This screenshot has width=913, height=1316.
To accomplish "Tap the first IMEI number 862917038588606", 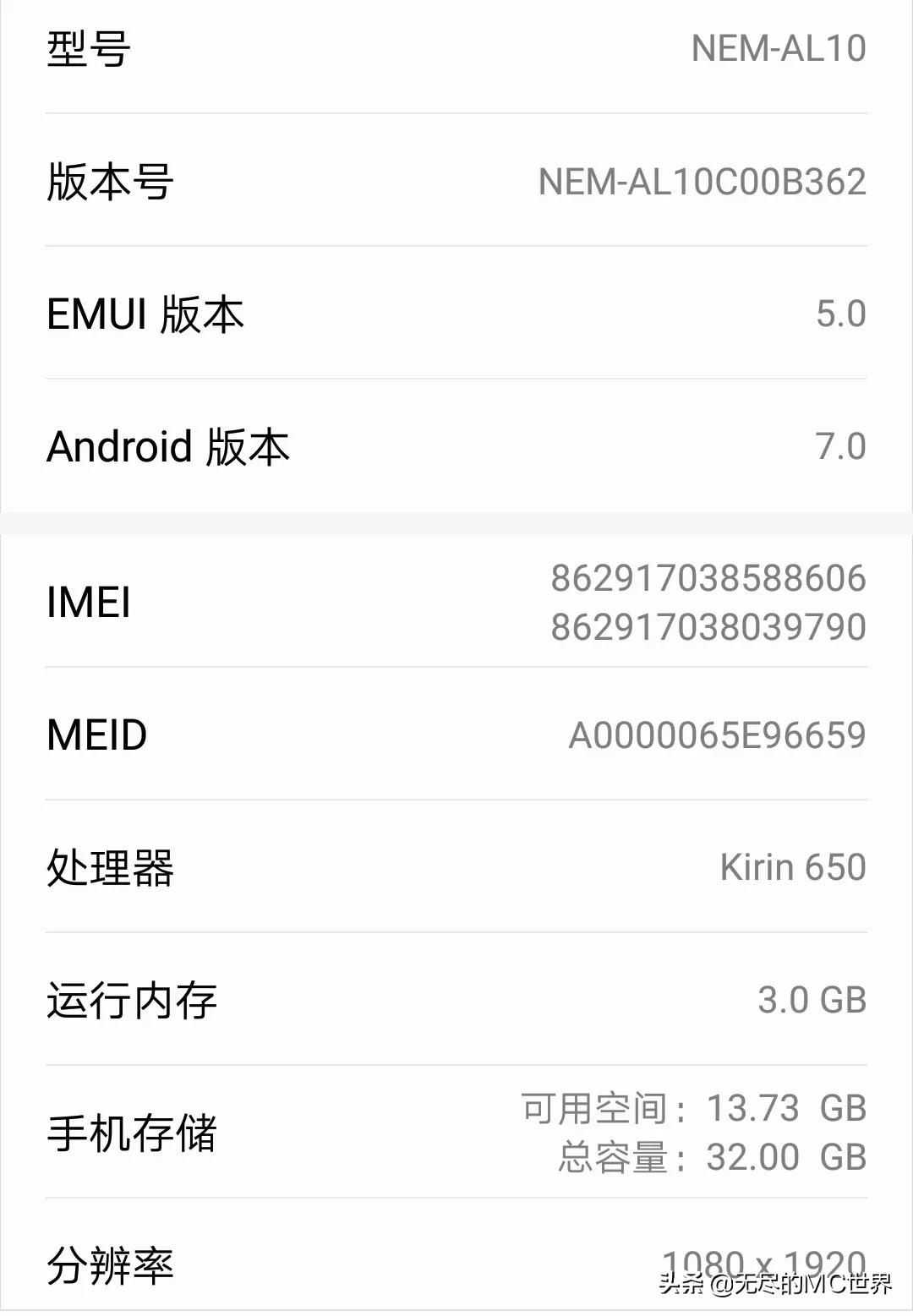I will (x=708, y=578).
